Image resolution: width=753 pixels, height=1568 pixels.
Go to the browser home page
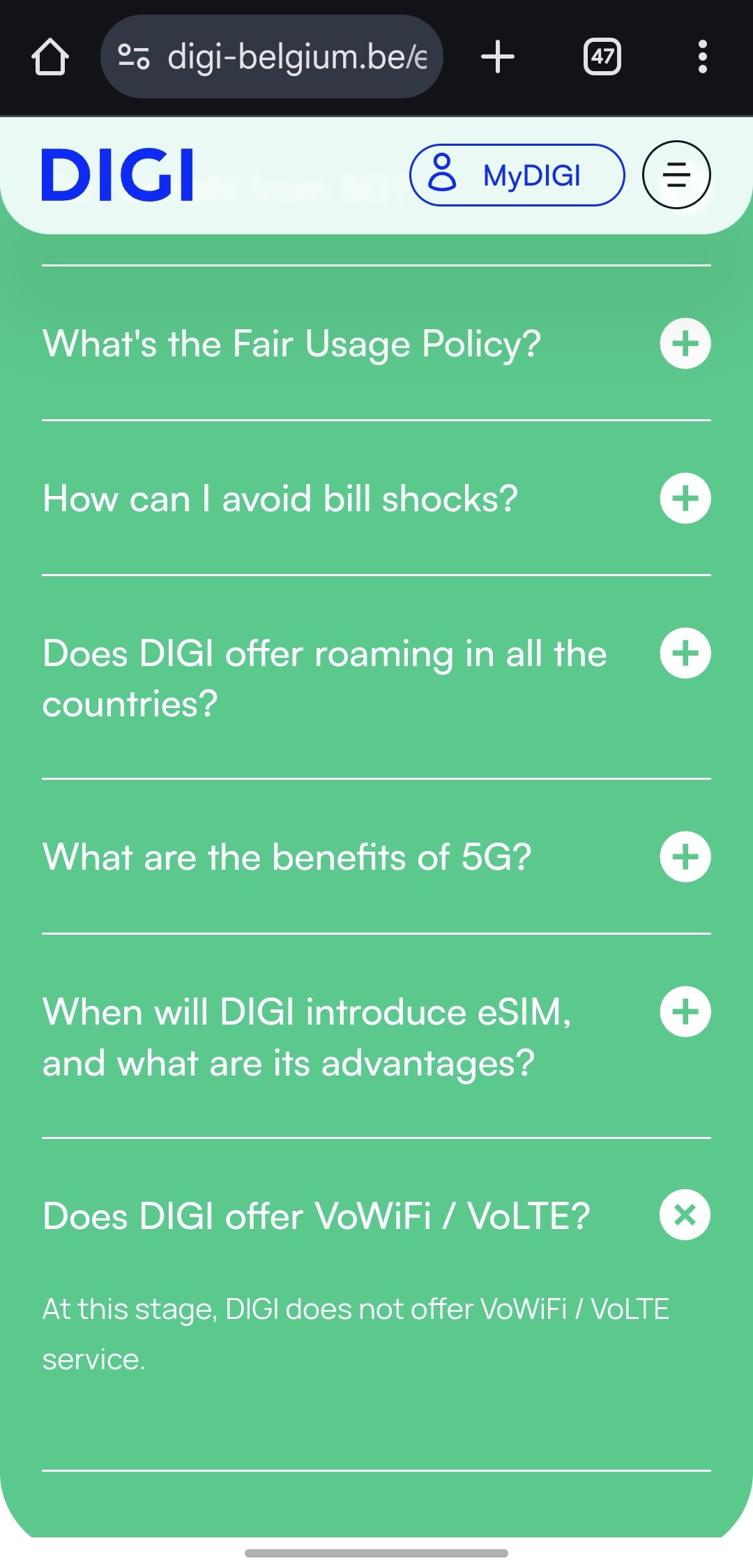(50, 56)
